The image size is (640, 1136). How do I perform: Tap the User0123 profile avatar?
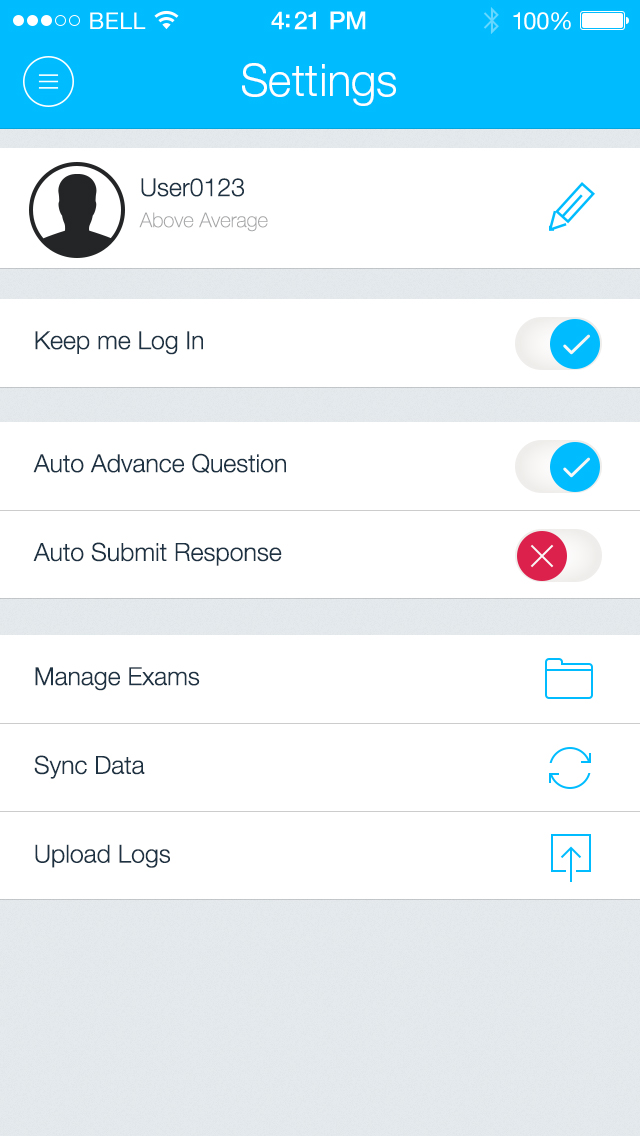(x=77, y=210)
